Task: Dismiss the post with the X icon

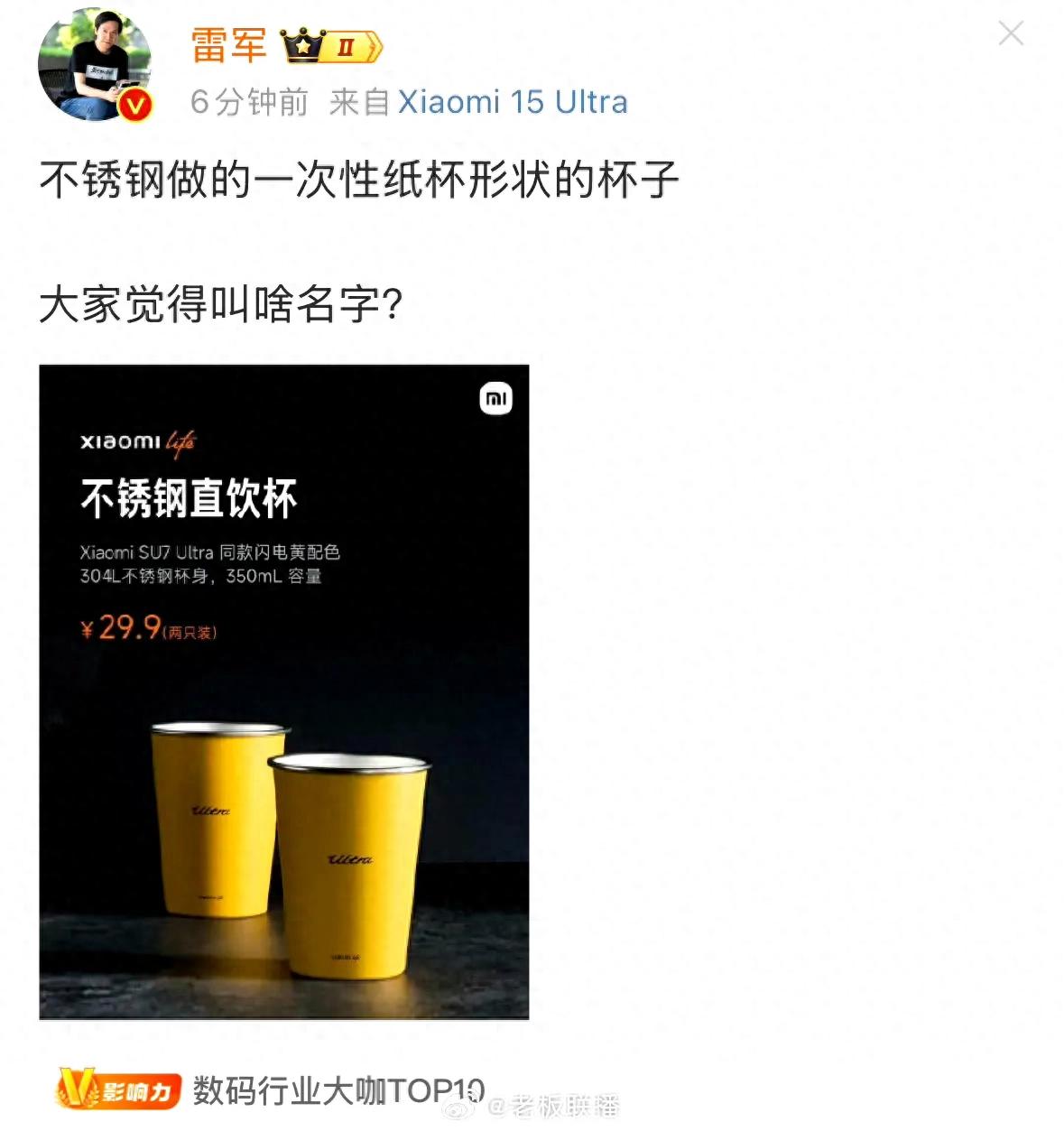Action: click(x=1011, y=34)
